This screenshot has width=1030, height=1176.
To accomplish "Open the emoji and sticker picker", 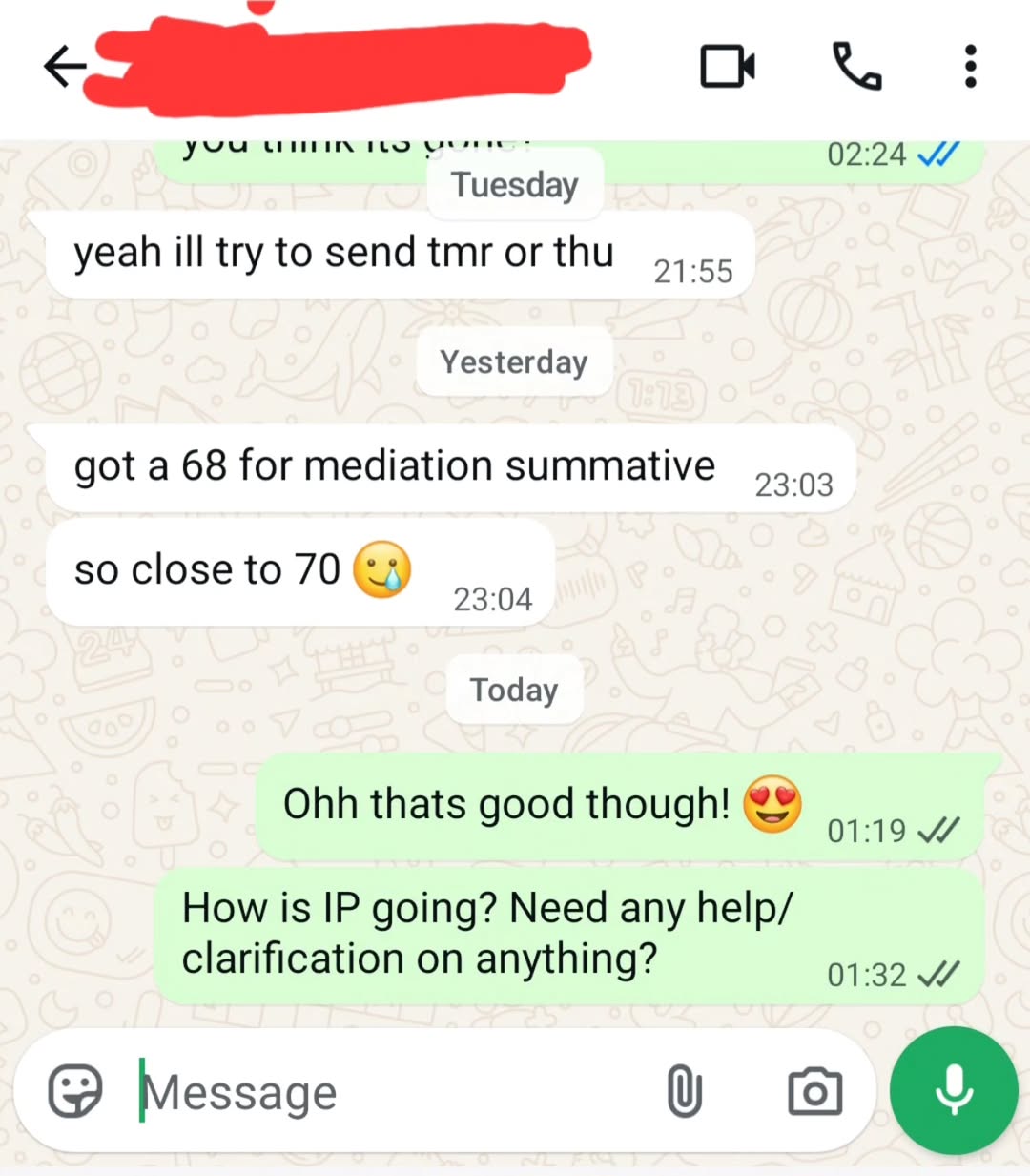I will (x=75, y=1091).
